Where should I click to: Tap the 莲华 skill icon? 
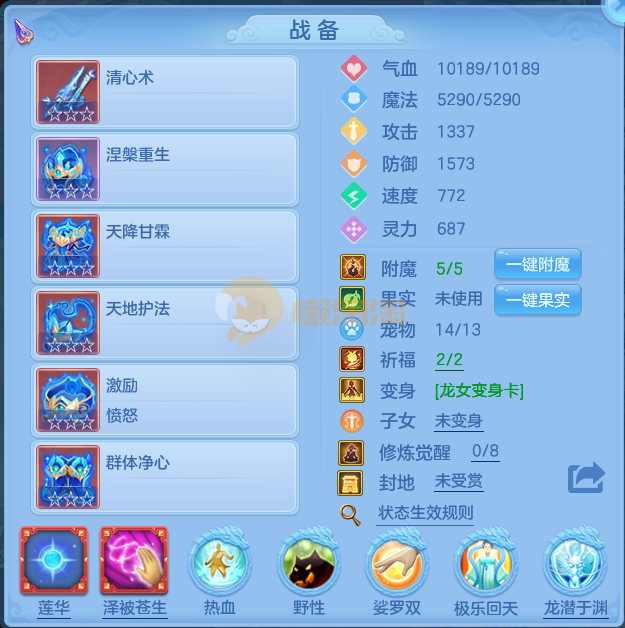(x=54, y=562)
